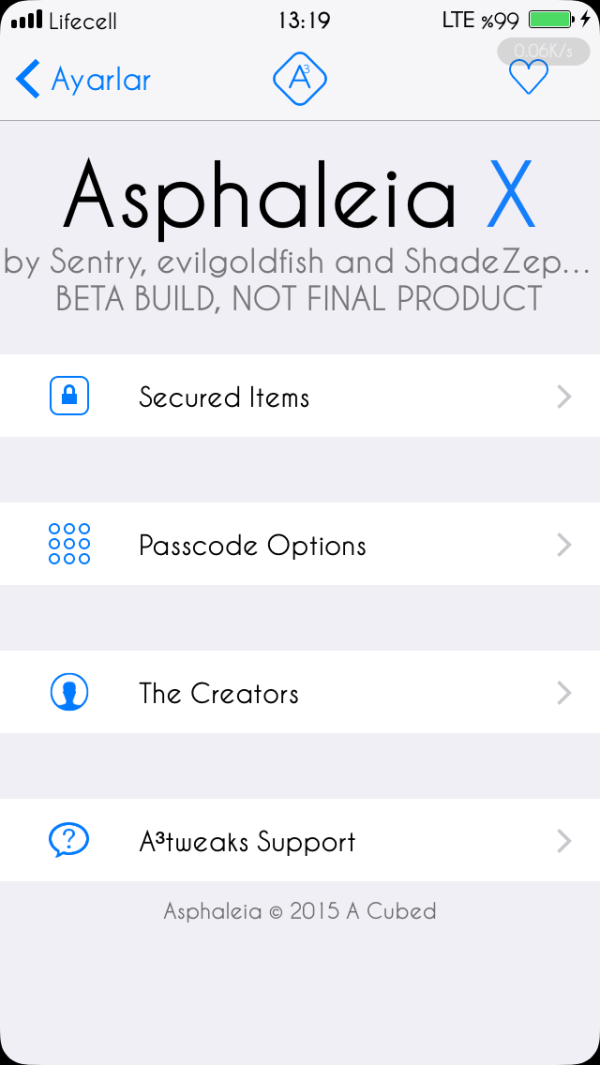Open Secured Items
Screen dimensions: 600x1065
300,396
